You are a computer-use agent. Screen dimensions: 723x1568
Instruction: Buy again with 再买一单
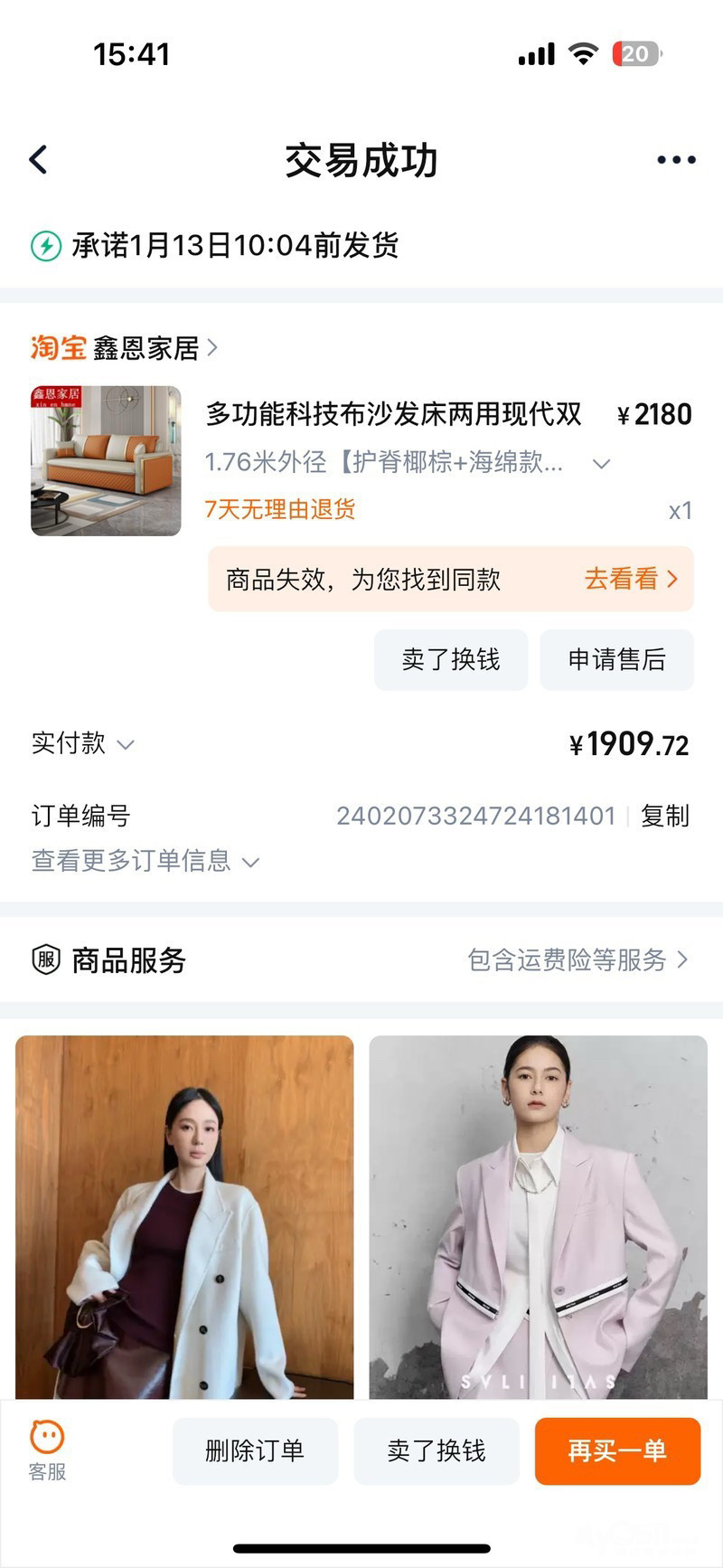point(617,1451)
